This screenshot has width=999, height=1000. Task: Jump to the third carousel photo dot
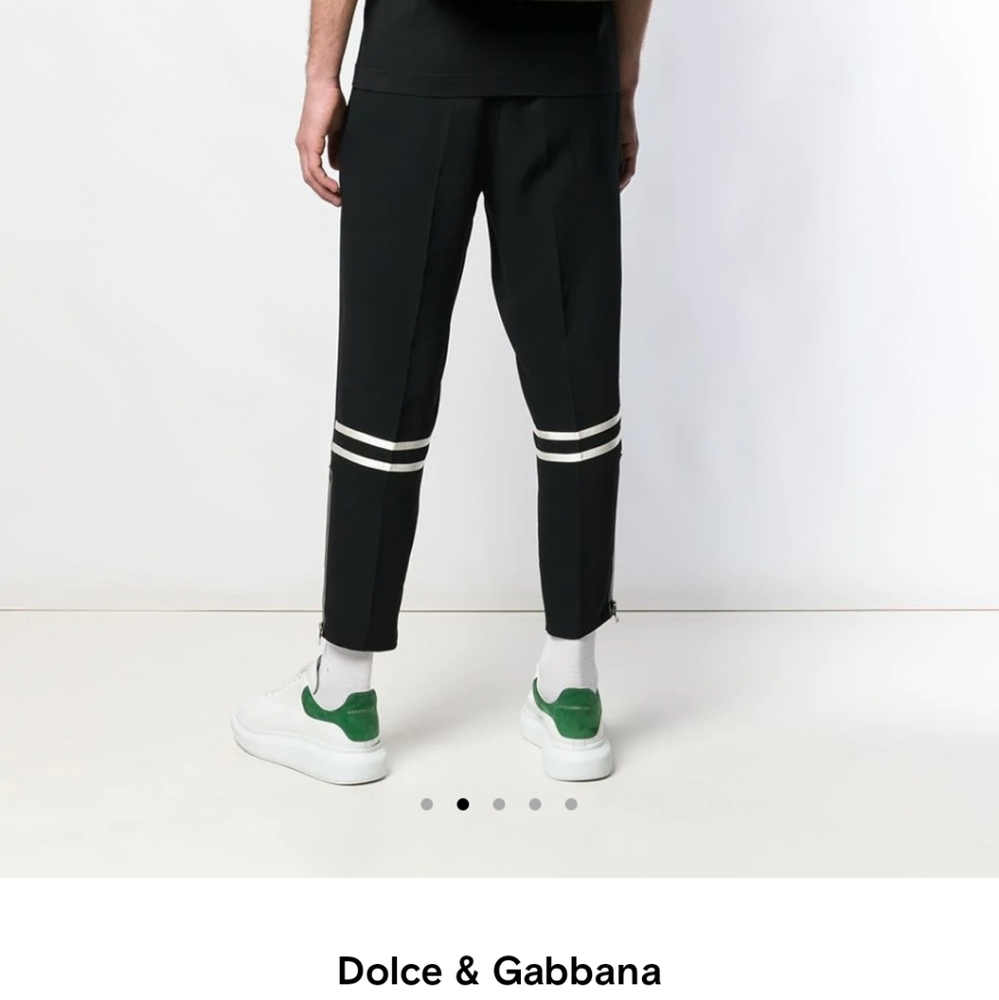click(x=499, y=804)
